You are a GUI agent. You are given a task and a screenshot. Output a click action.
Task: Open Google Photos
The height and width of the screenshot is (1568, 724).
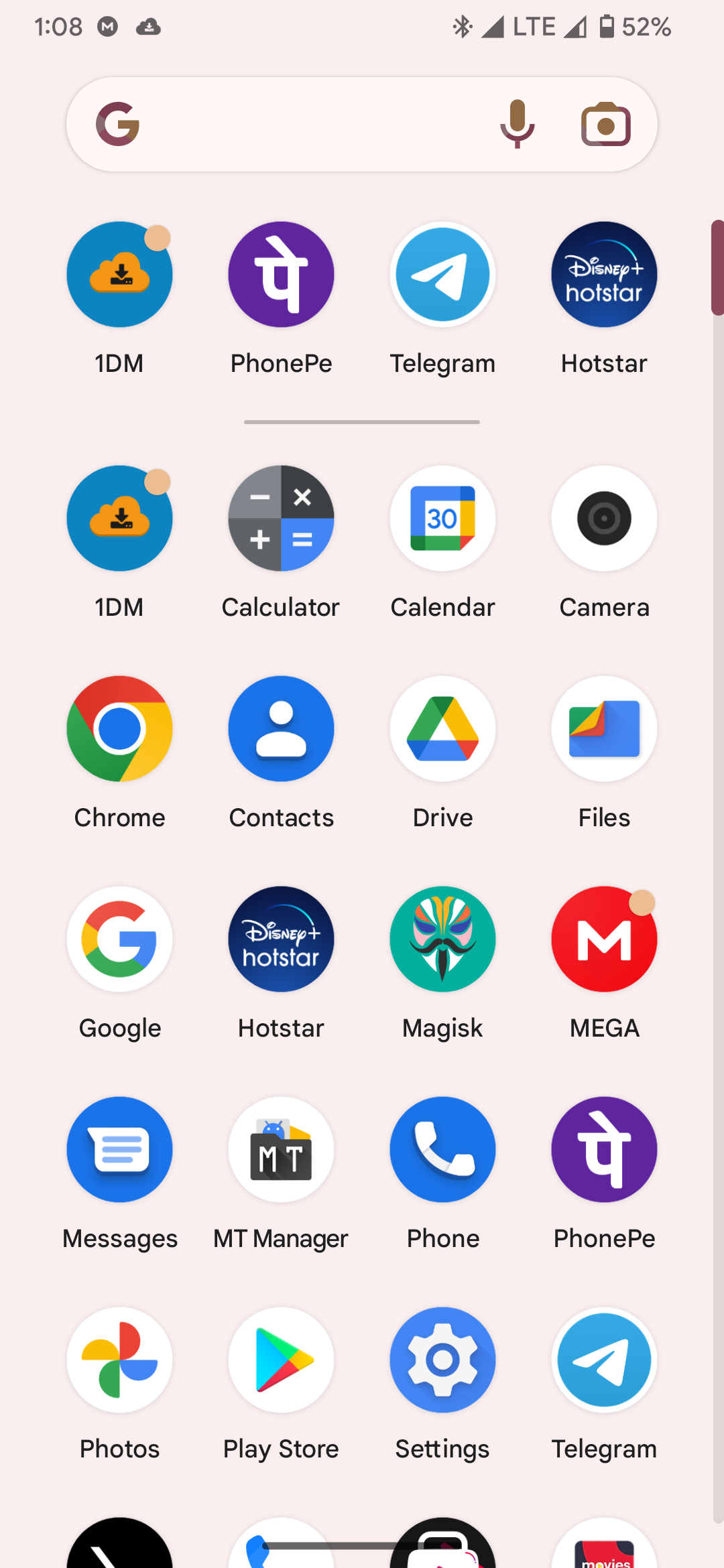[119, 1360]
